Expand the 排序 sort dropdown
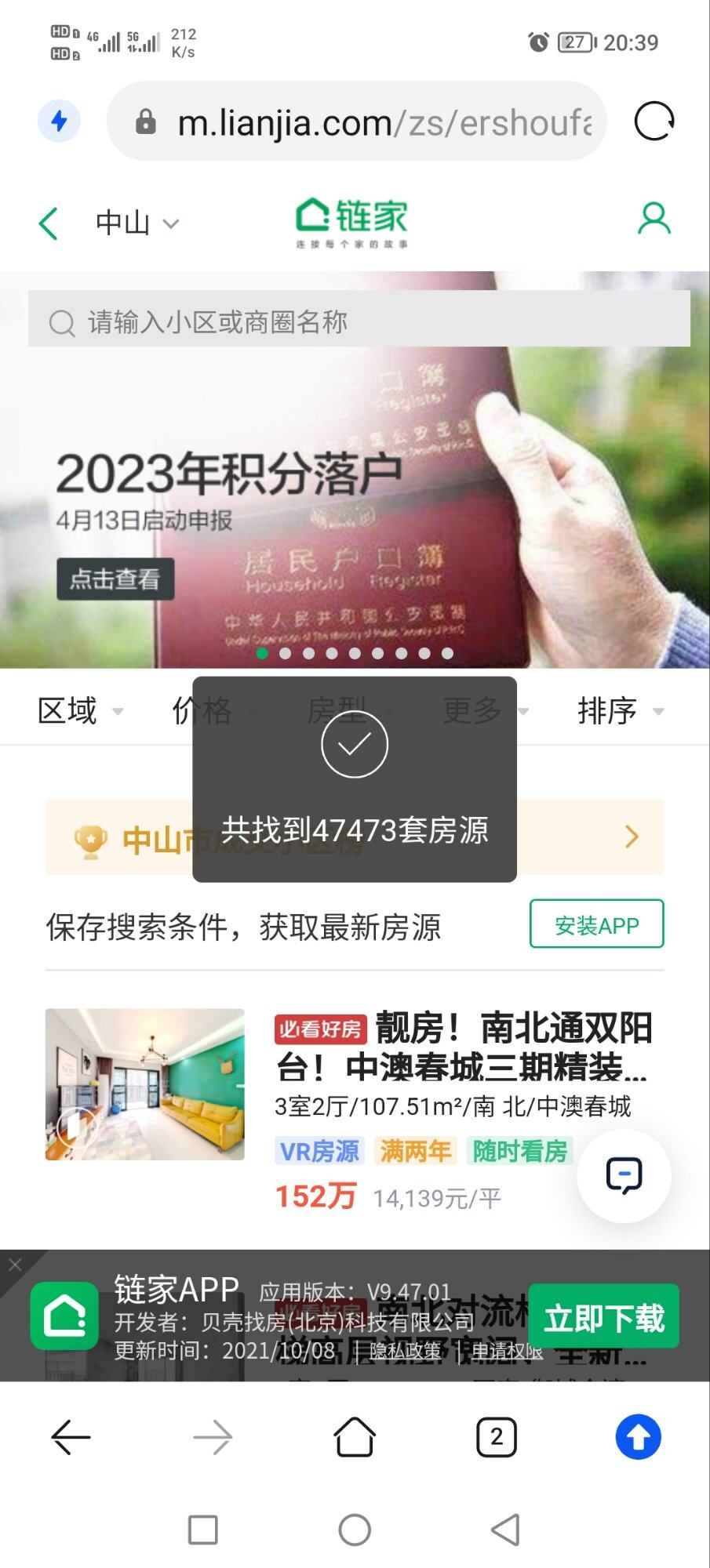 click(620, 711)
